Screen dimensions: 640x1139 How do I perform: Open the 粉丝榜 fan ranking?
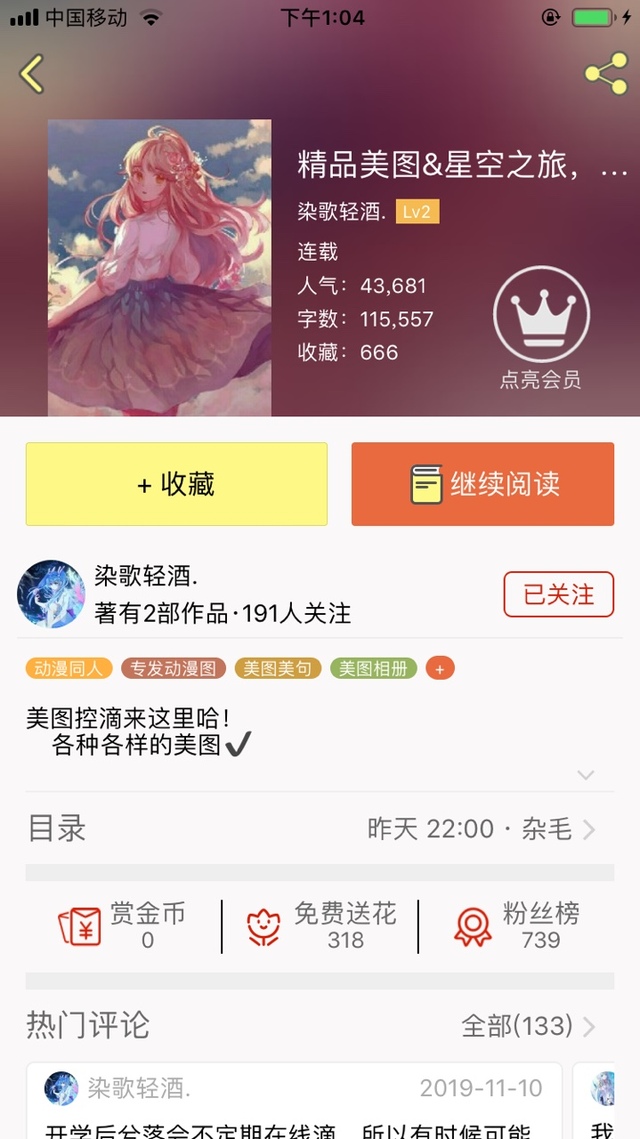coord(517,926)
